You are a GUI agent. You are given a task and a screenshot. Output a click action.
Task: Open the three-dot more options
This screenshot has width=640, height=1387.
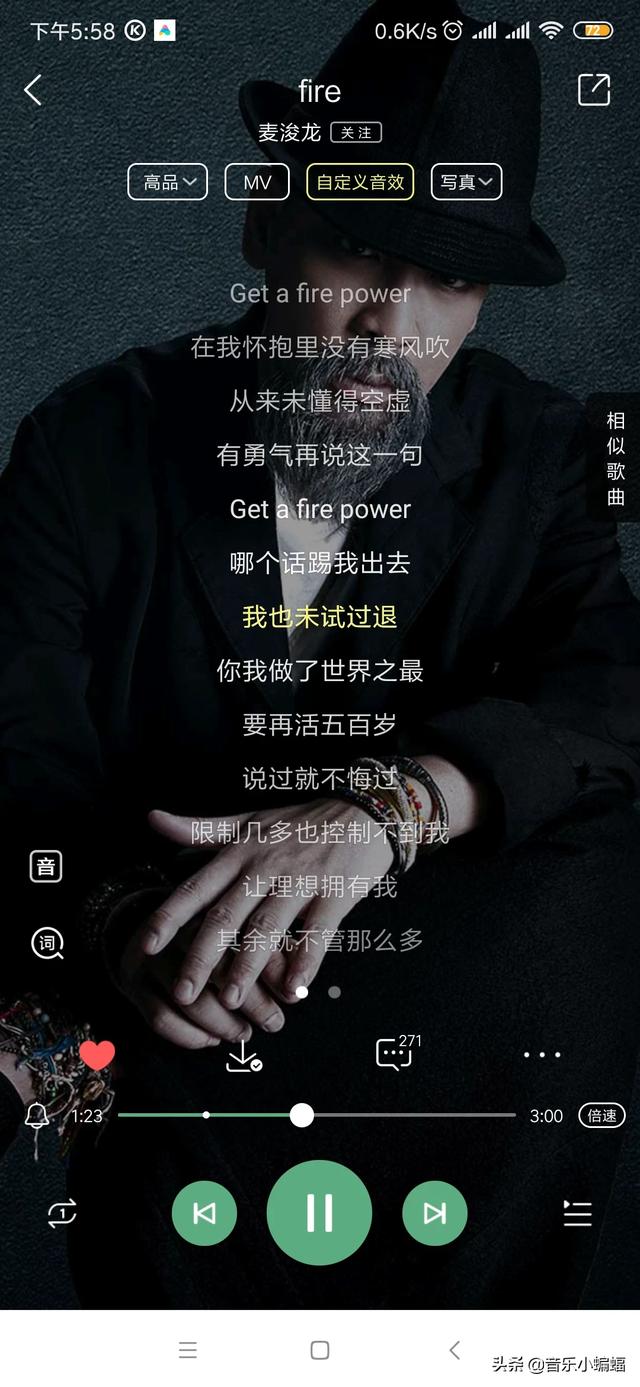click(x=542, y=1055)
